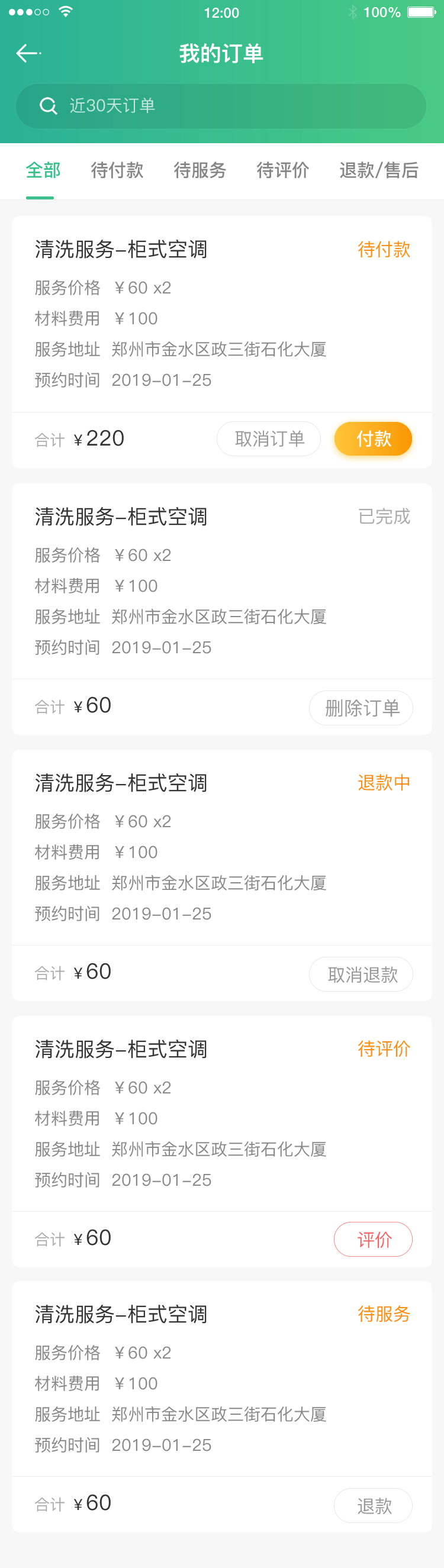Screen dimensions: 444x1568
Task: Open the order card with status 待服务
Action: (221, 1382)
